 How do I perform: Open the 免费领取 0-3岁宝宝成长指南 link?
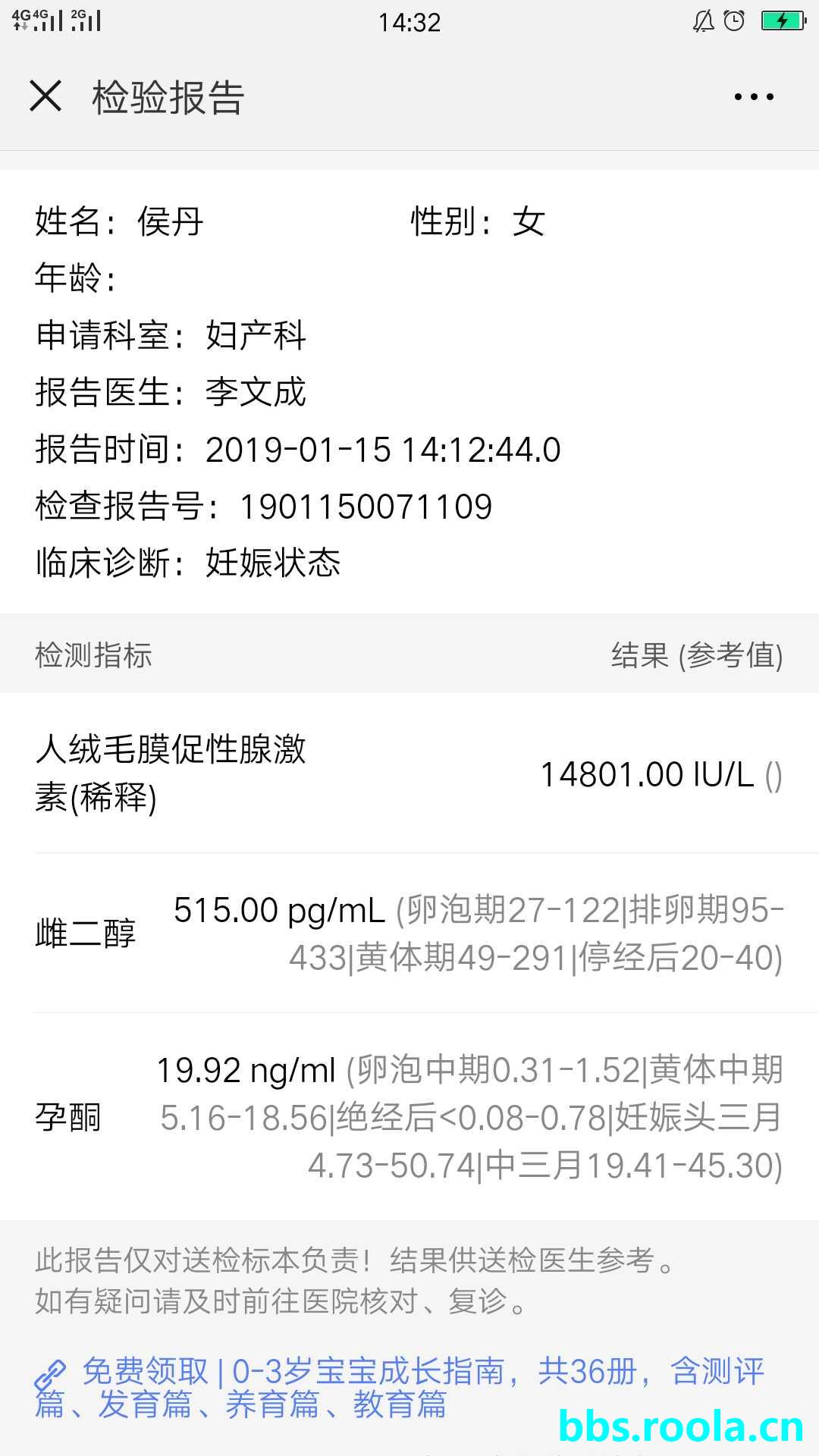tap(400, 1387)
